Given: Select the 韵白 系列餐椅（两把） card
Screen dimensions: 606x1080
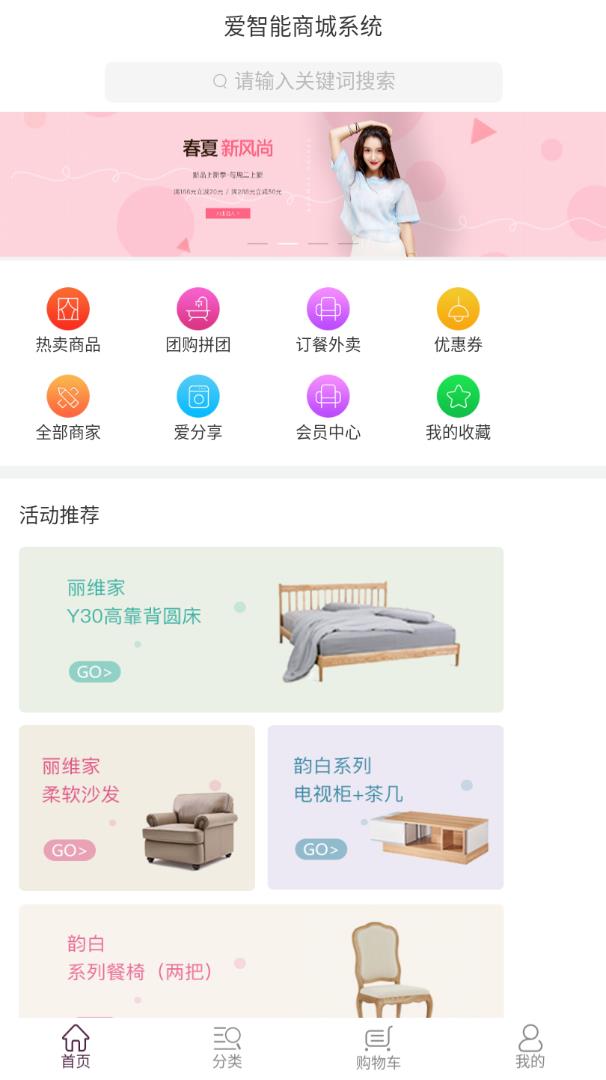Looking at the screenshot, I should (261, 962).
